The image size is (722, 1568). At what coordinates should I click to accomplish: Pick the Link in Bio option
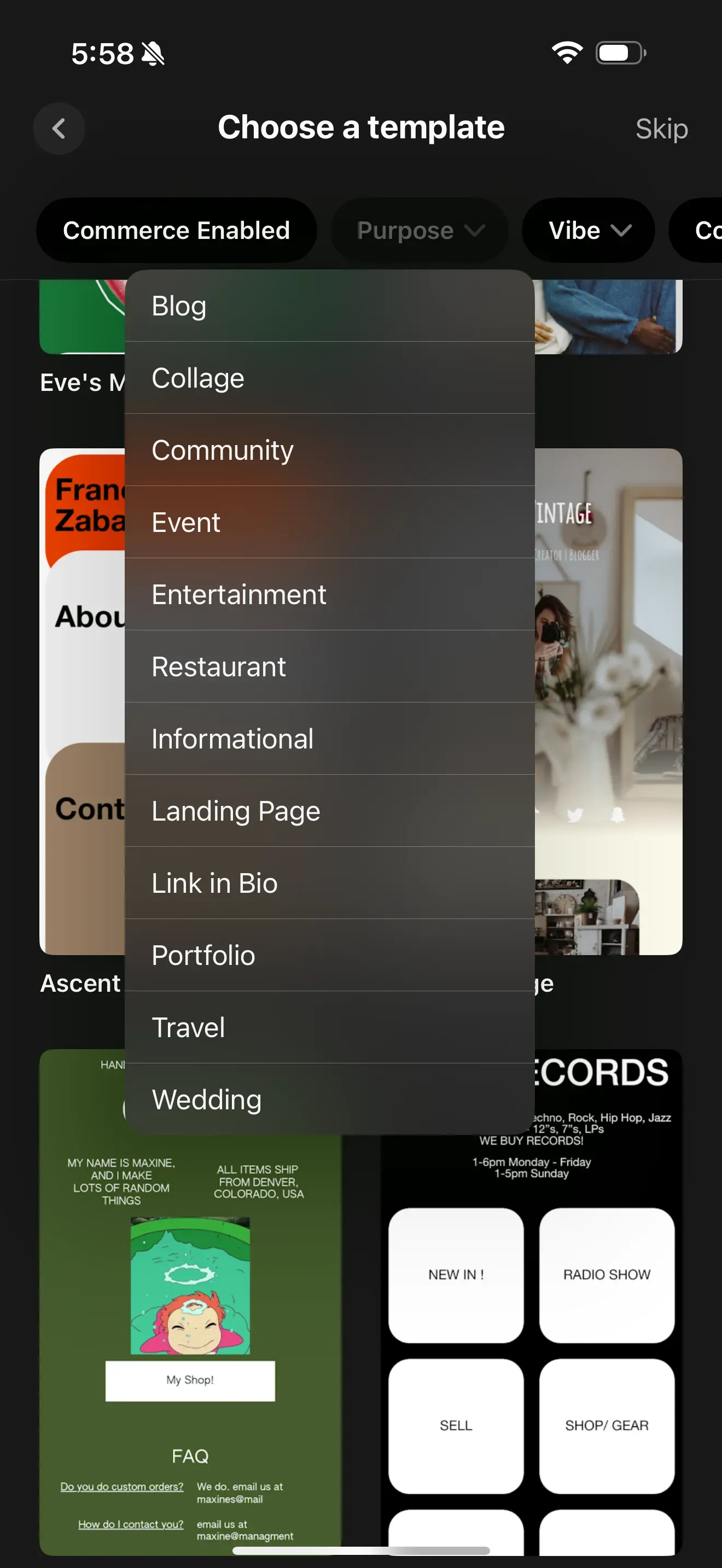(329, 883)
